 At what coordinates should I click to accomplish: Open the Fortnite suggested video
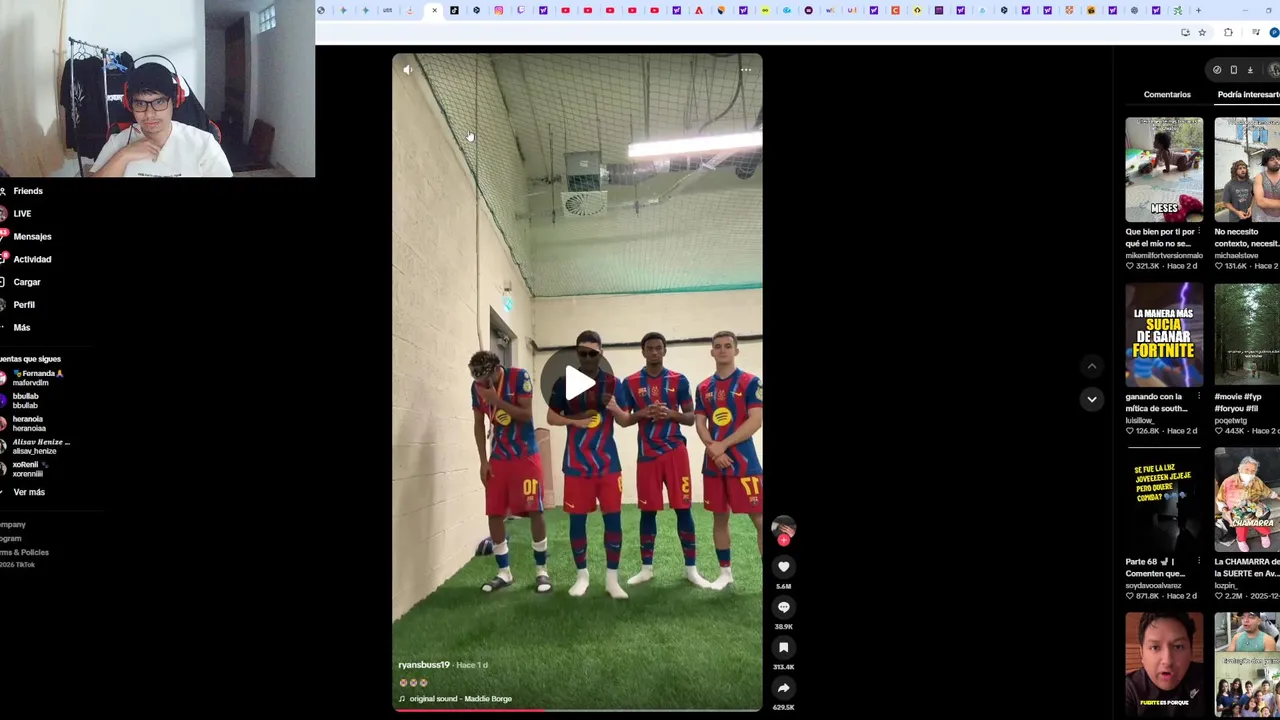pos(1163,336)
